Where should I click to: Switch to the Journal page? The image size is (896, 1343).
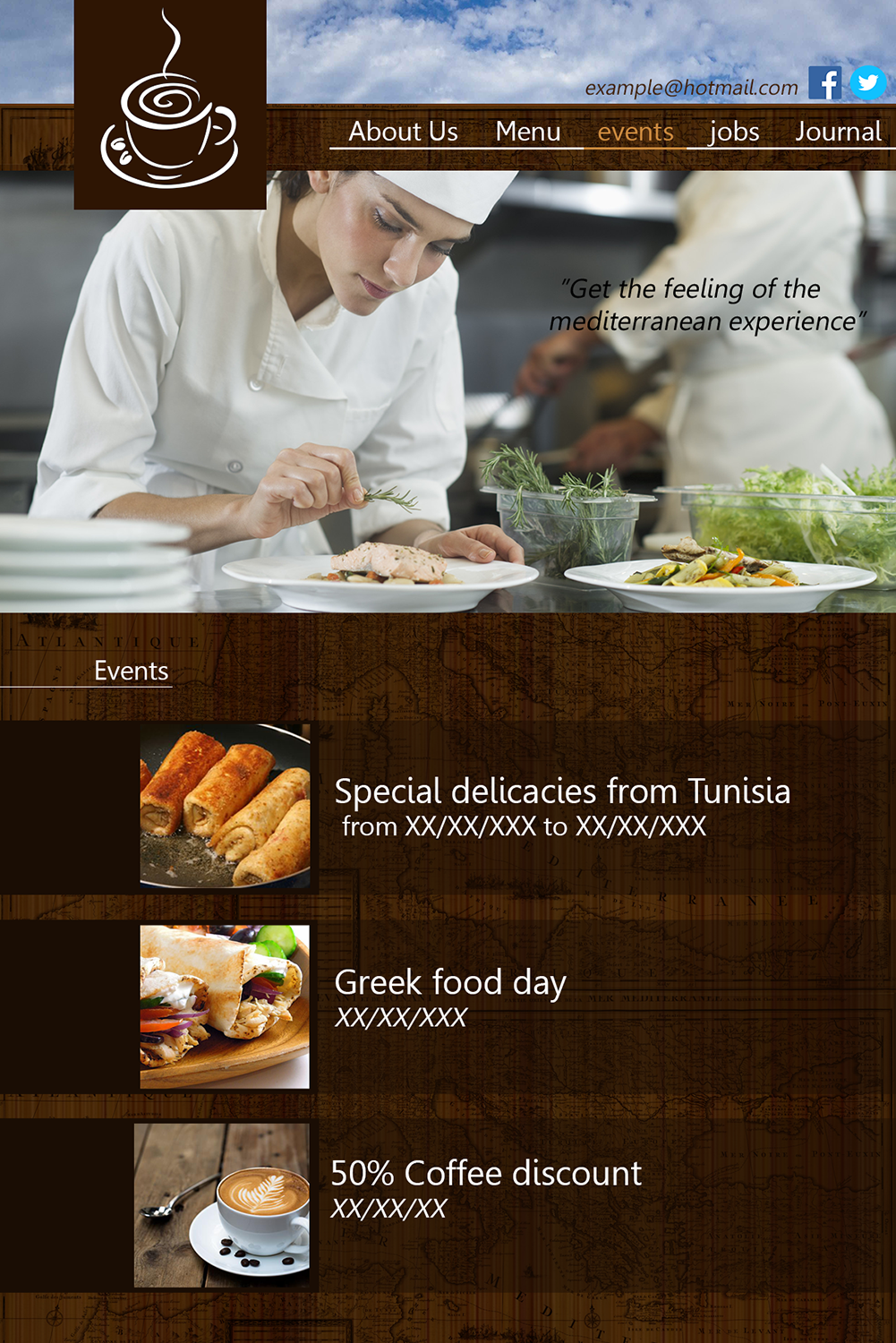[838, 132]
